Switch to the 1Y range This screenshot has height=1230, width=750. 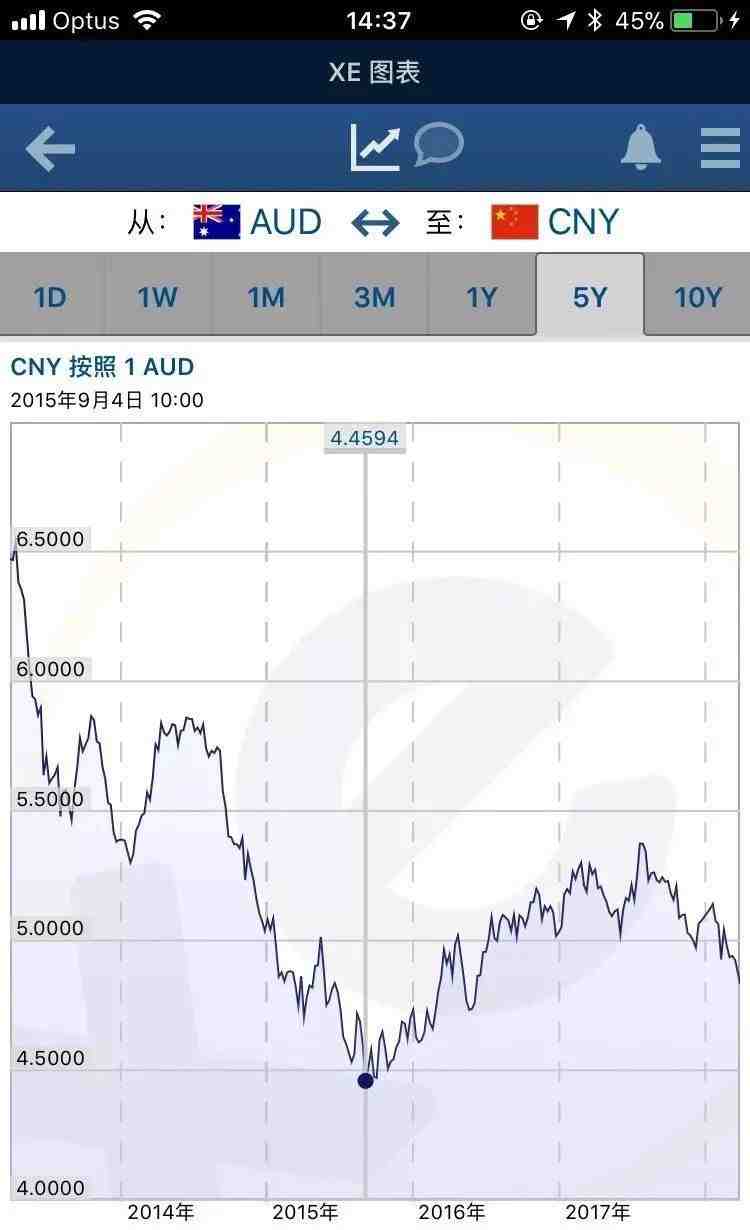pyautogui.click(x=482, y=295)
